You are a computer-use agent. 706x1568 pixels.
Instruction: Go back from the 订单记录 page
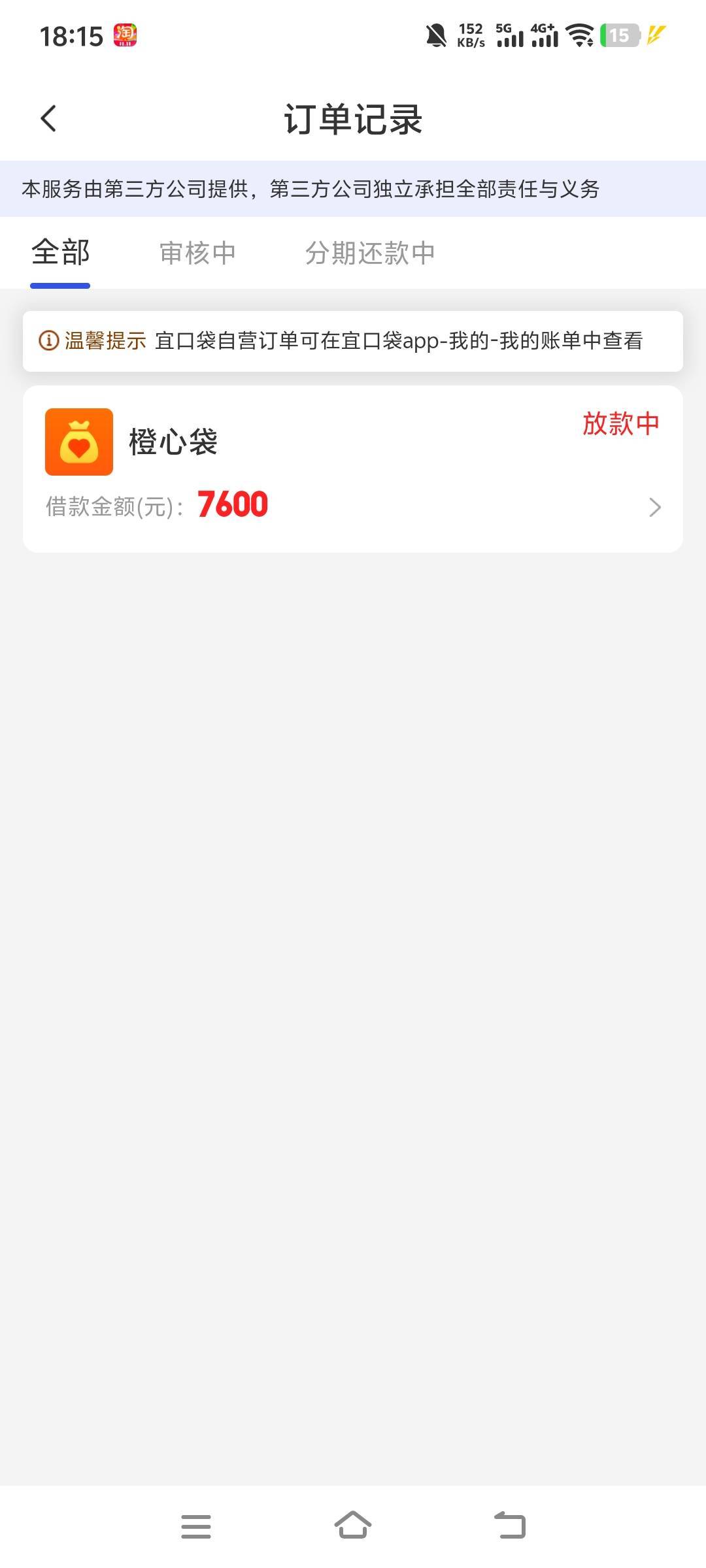(48, 119)
